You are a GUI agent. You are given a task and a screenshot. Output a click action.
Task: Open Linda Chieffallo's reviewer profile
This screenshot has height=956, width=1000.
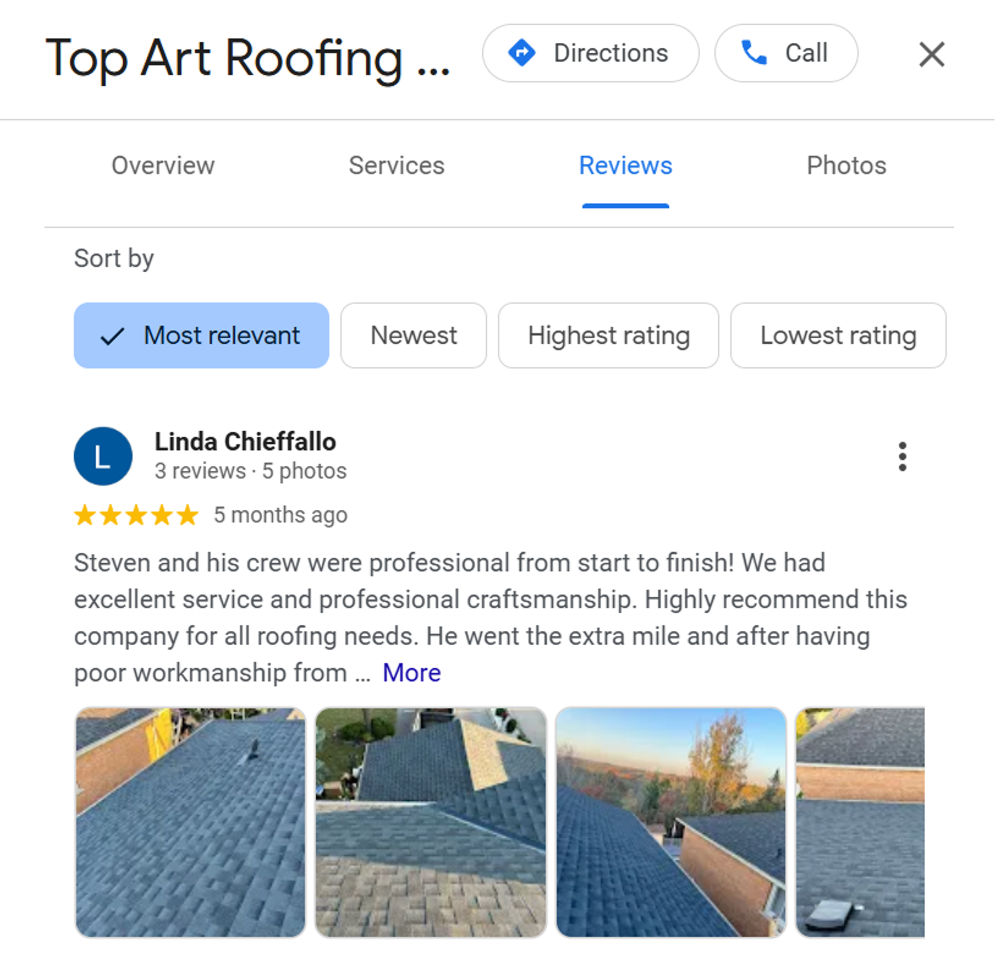245,442
